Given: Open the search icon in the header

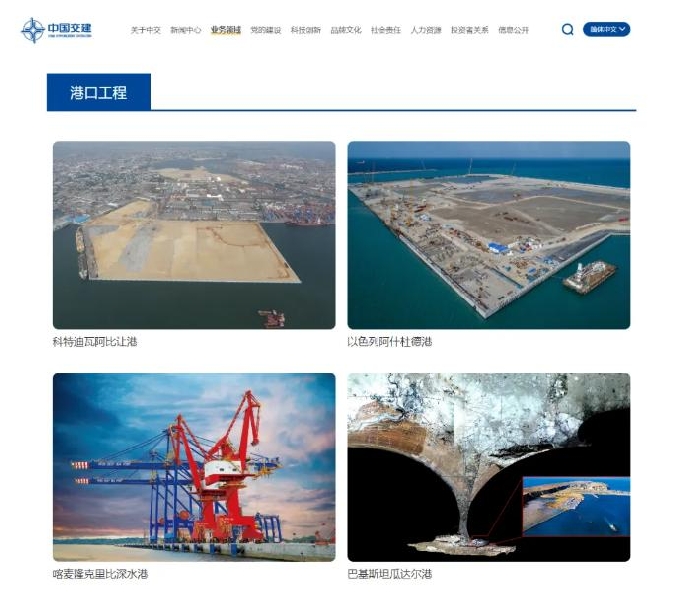Looking at the screenshot, I should point(567,30).
